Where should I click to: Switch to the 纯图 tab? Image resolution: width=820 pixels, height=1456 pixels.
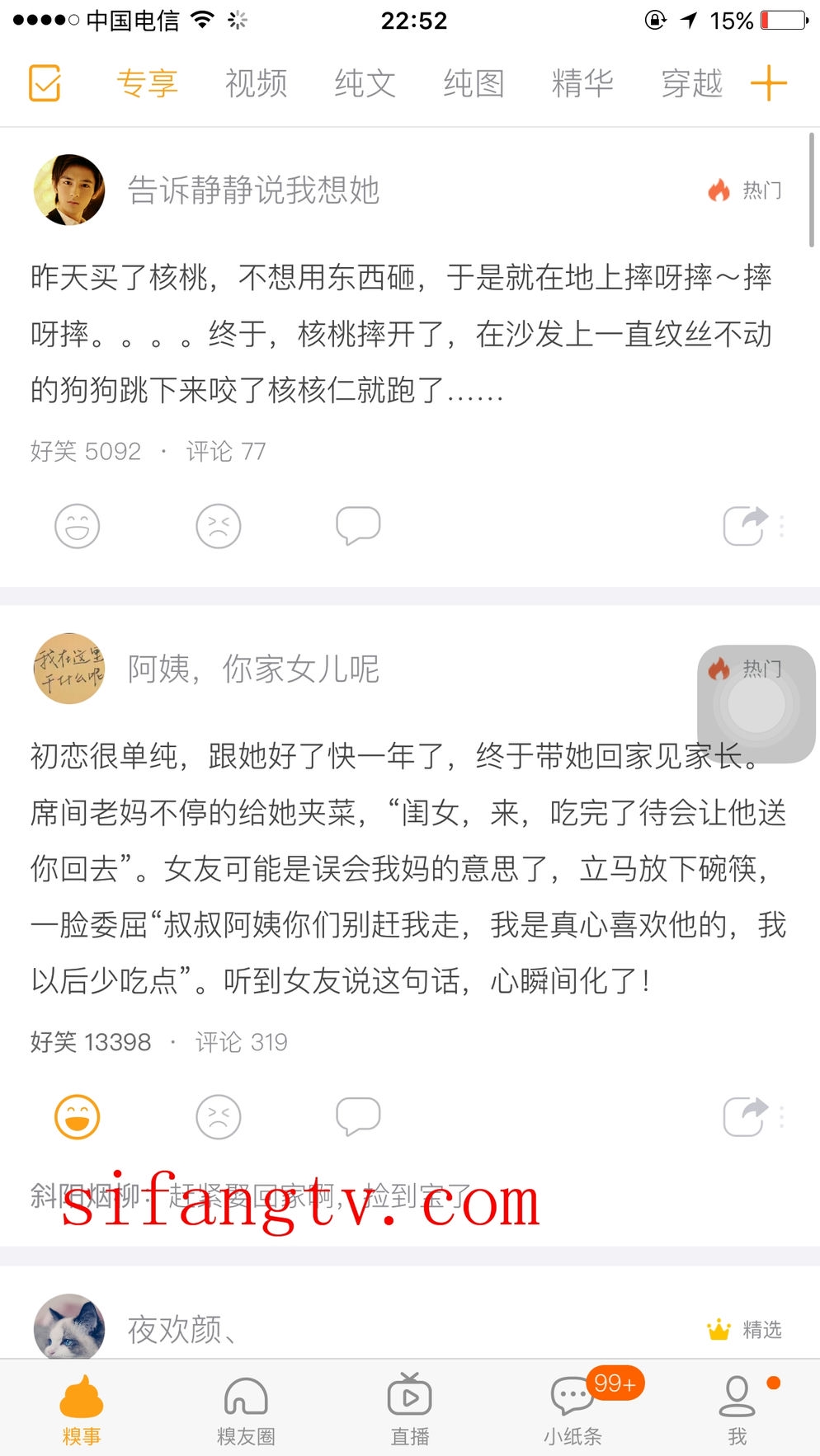pos(474,83)
